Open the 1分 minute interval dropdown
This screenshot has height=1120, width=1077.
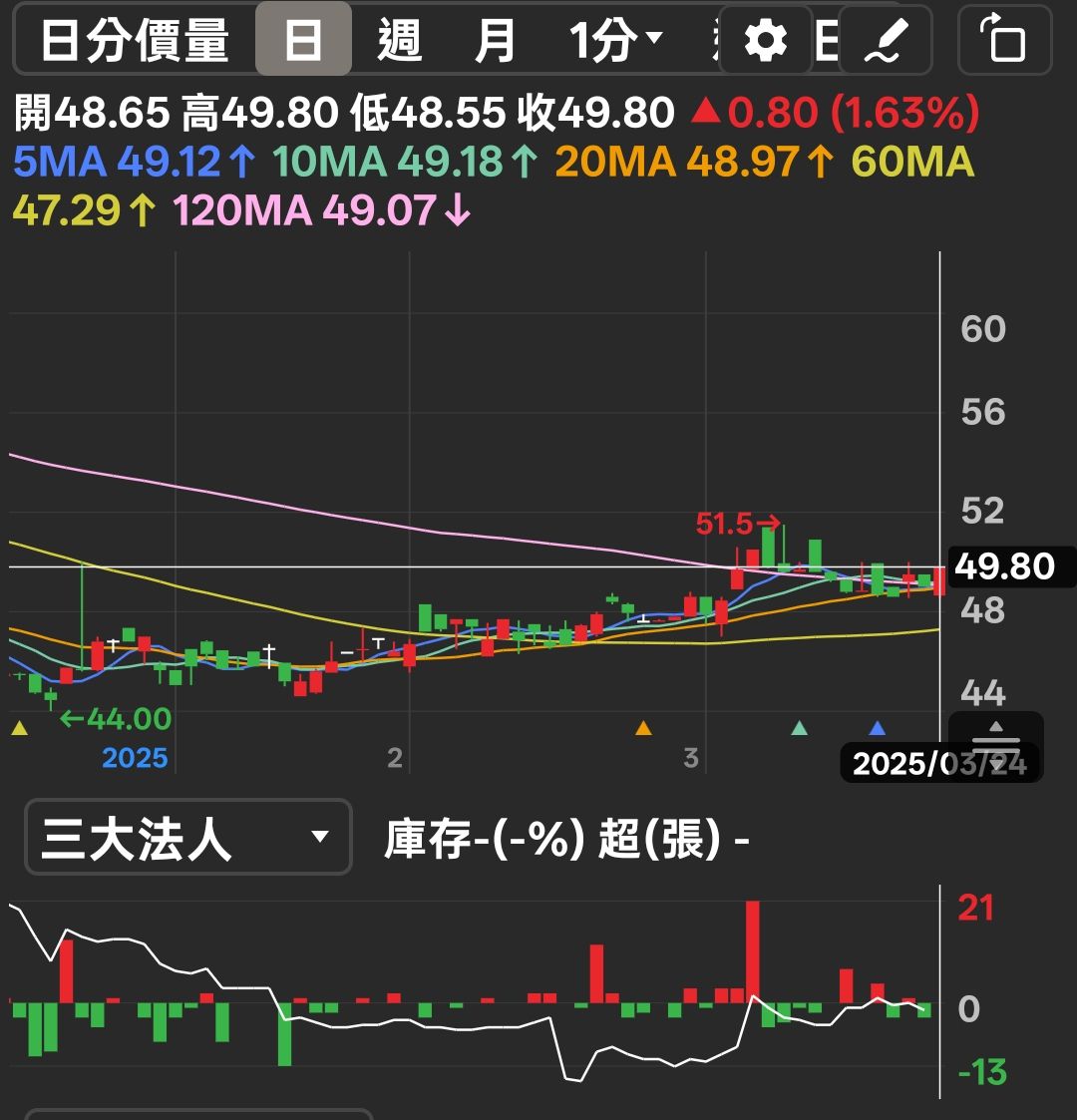614,40
